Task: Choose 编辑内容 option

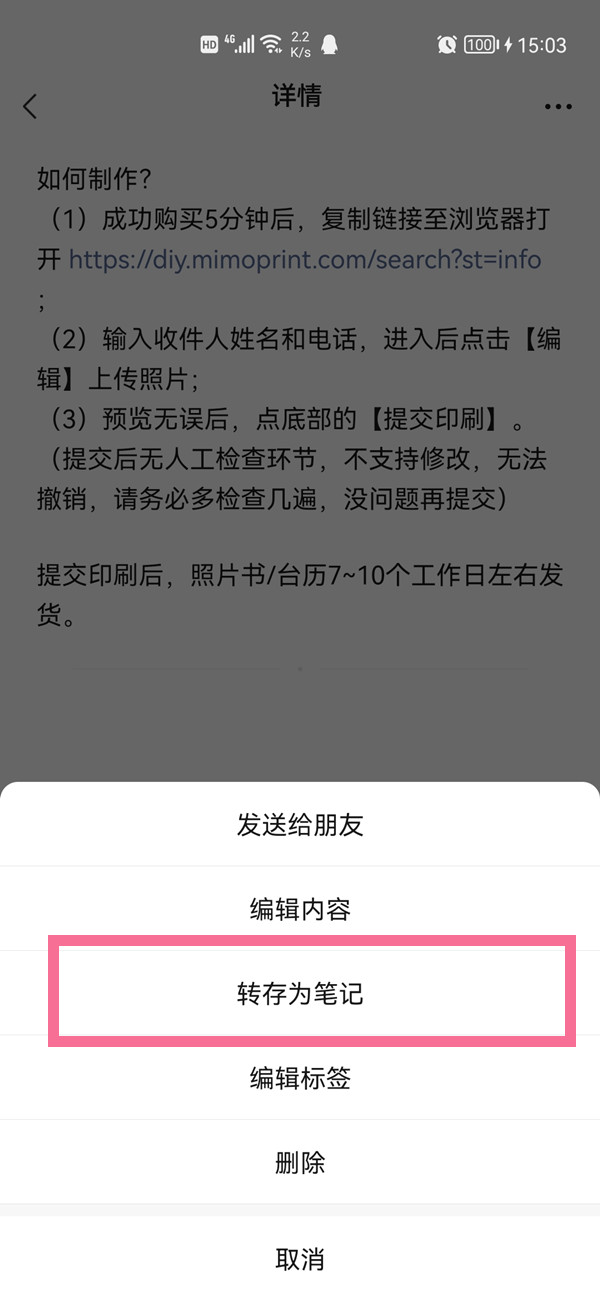Action: pyautogui.click(x=300, y=910)
